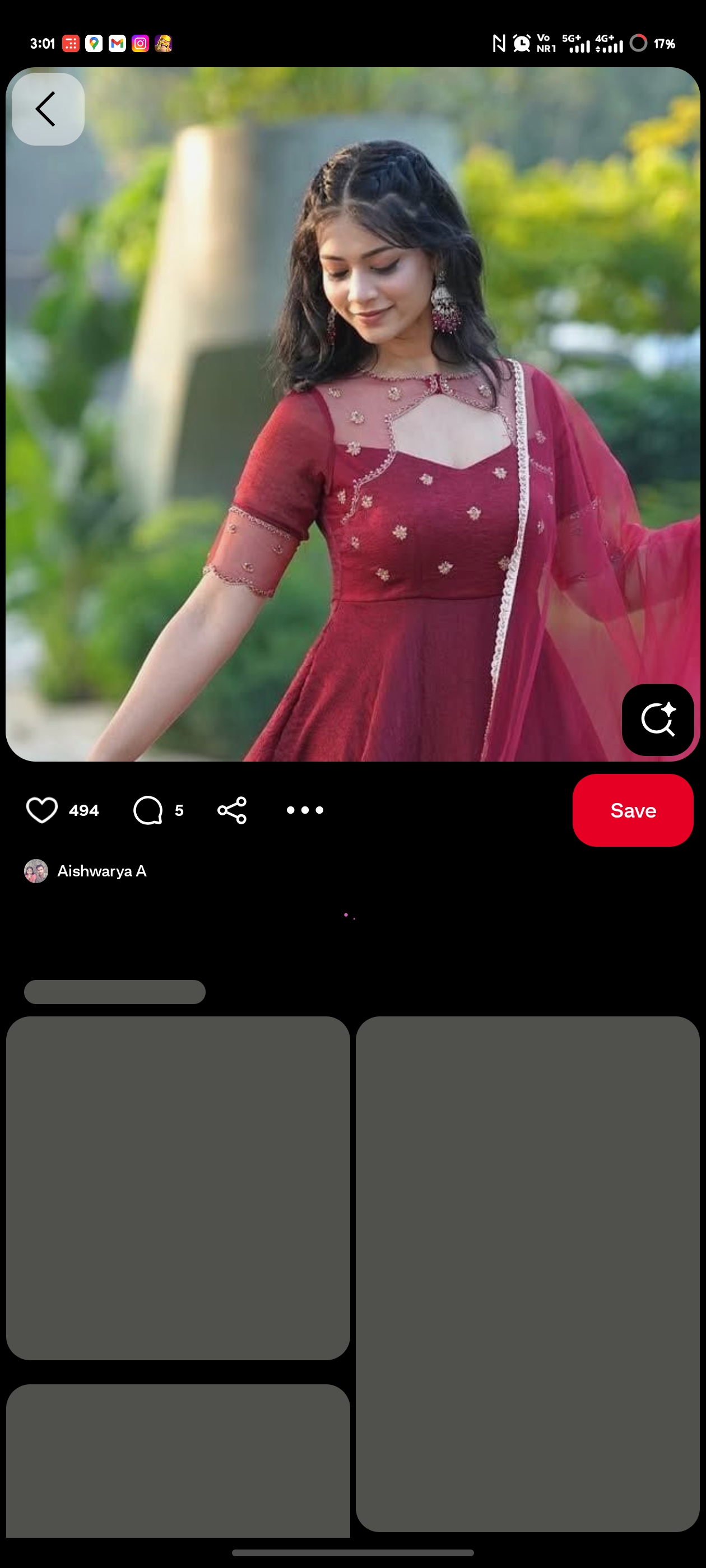
Task: Go back using the arrow button
Action: click(48, 110)
